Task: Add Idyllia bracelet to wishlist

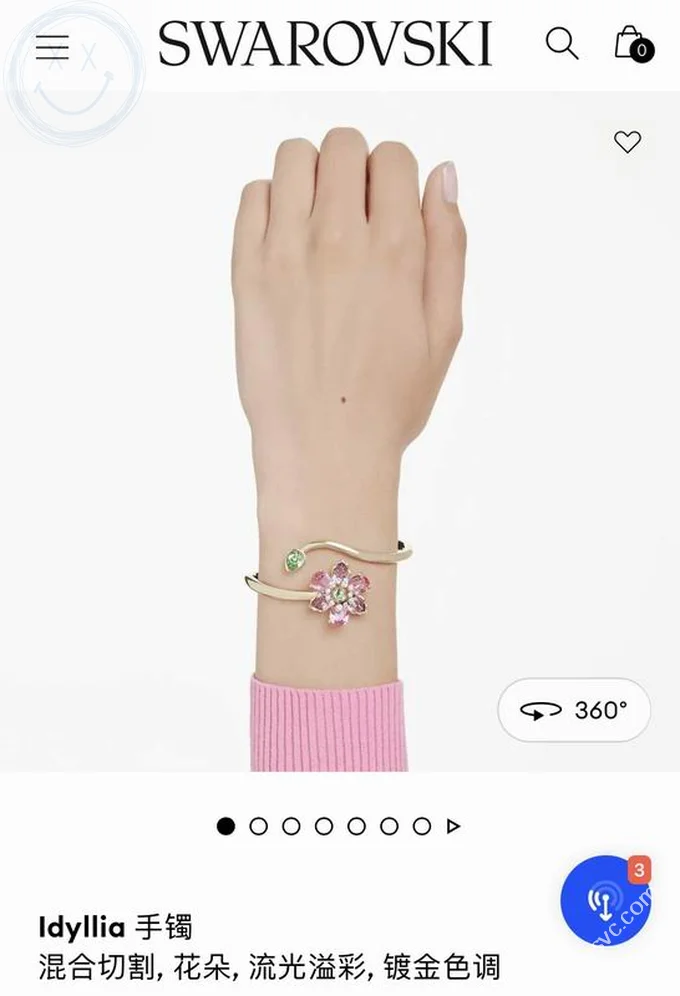Action: 627,142
